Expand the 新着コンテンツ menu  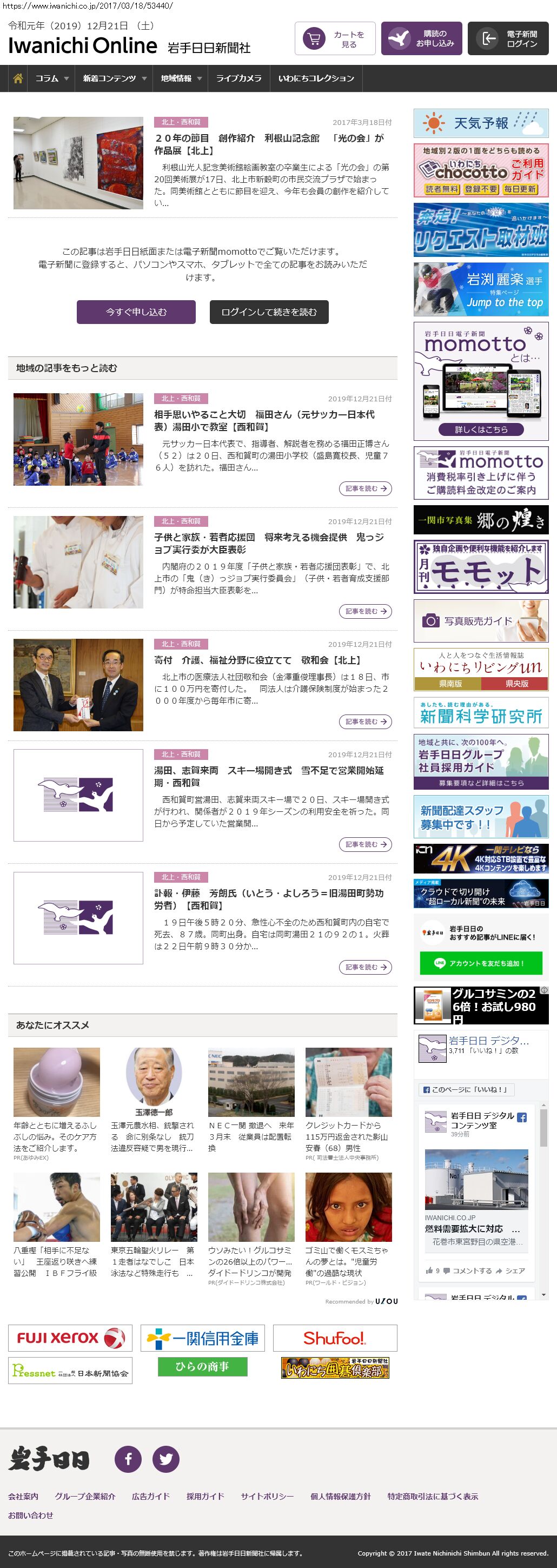click(x=115, y=78)
